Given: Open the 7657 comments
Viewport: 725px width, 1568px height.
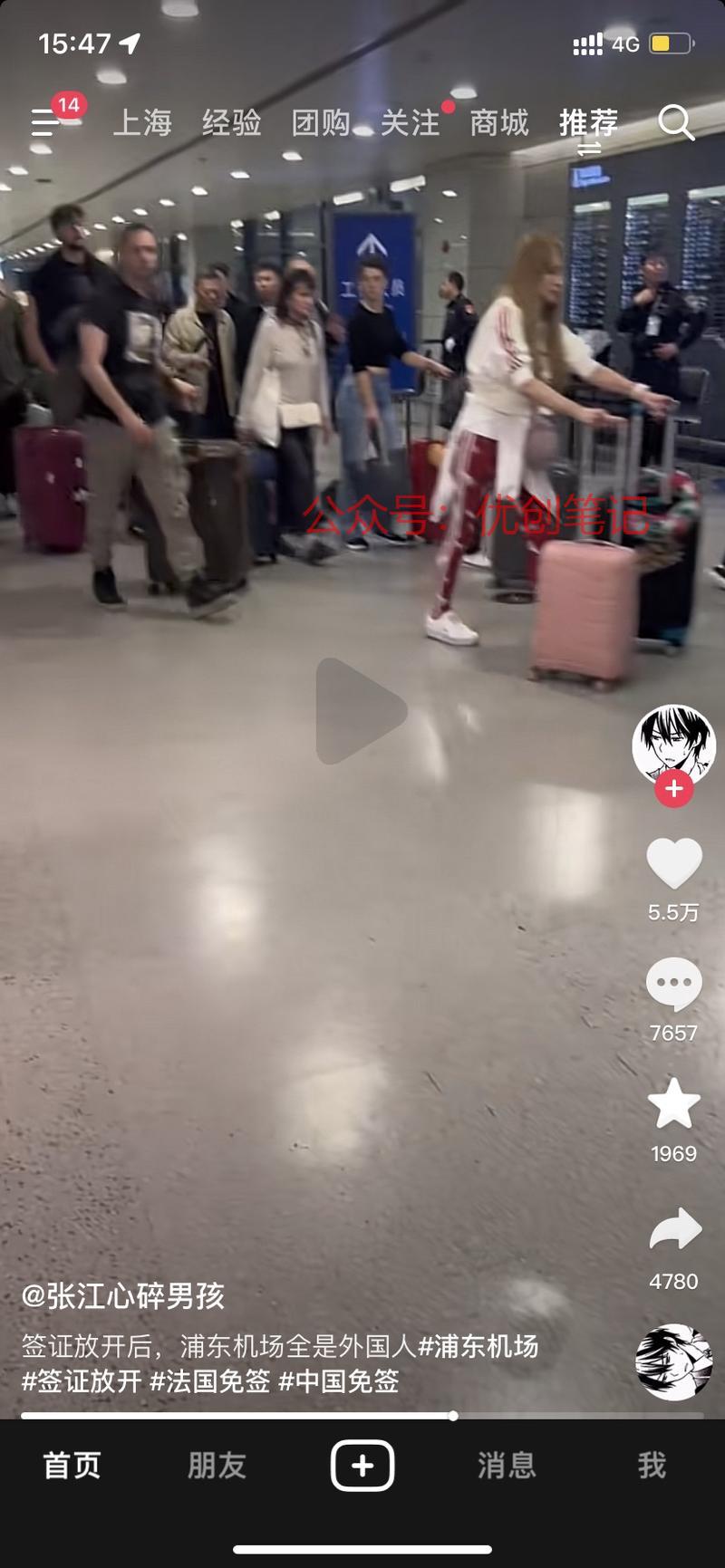Looking at the screenshot, I should (673, 985).
